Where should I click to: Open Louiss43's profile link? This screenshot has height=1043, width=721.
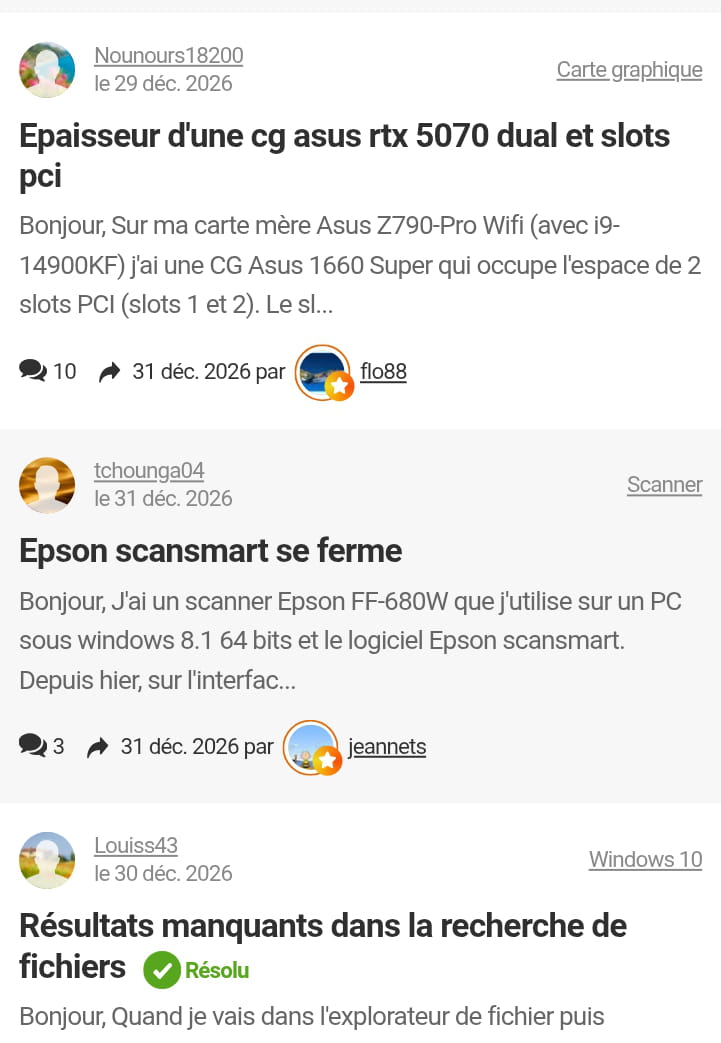(x=136, y=846)
